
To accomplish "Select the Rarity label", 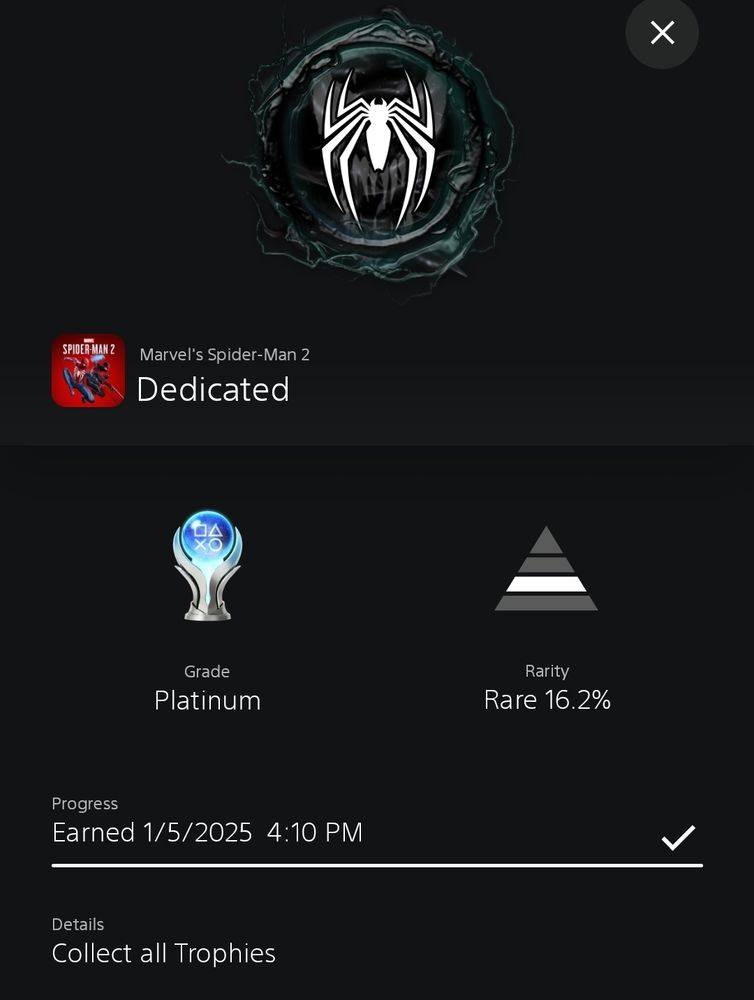I will tap(547, 671).
